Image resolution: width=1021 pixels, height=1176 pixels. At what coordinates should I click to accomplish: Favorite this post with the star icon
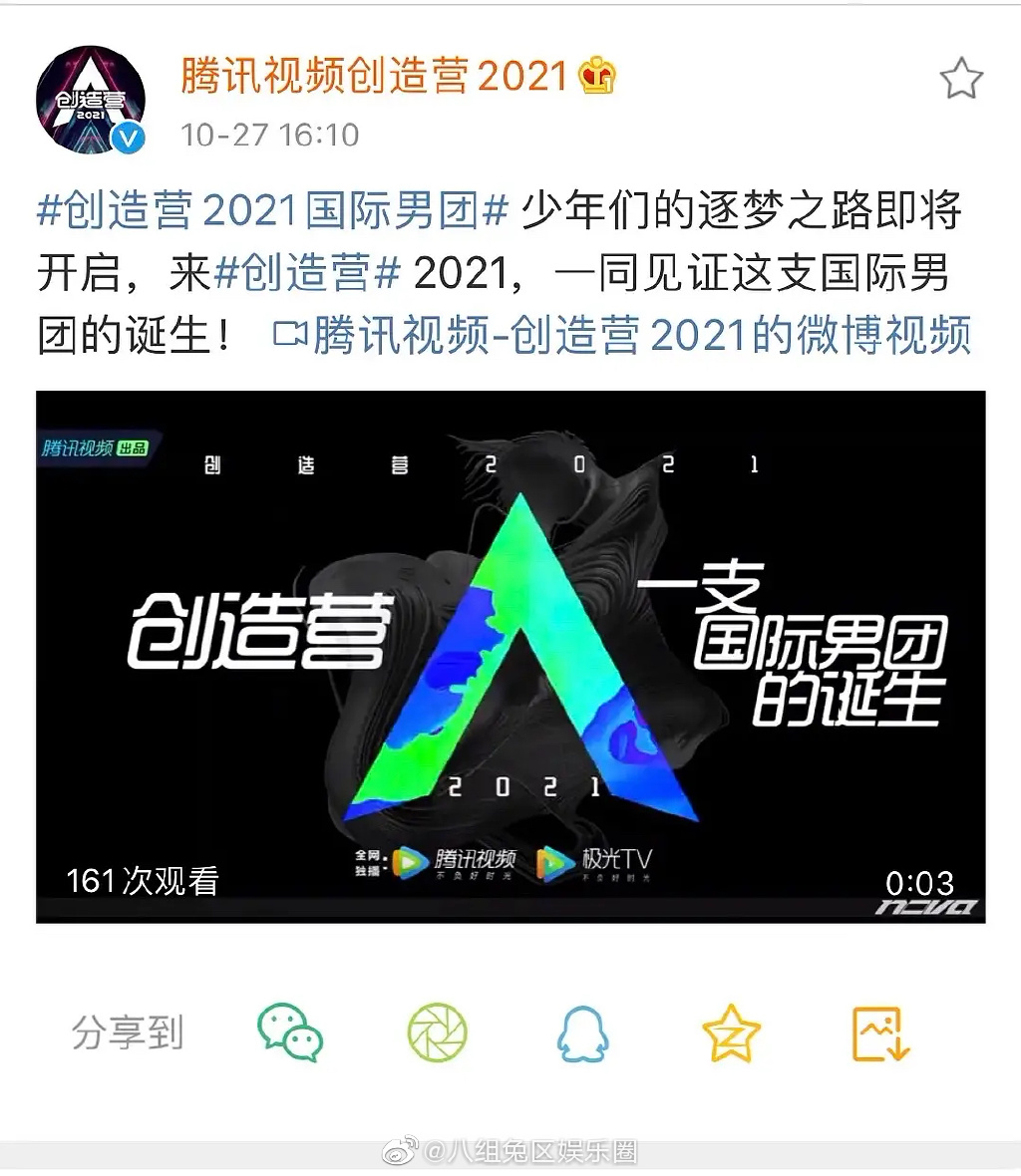point(961,79)
